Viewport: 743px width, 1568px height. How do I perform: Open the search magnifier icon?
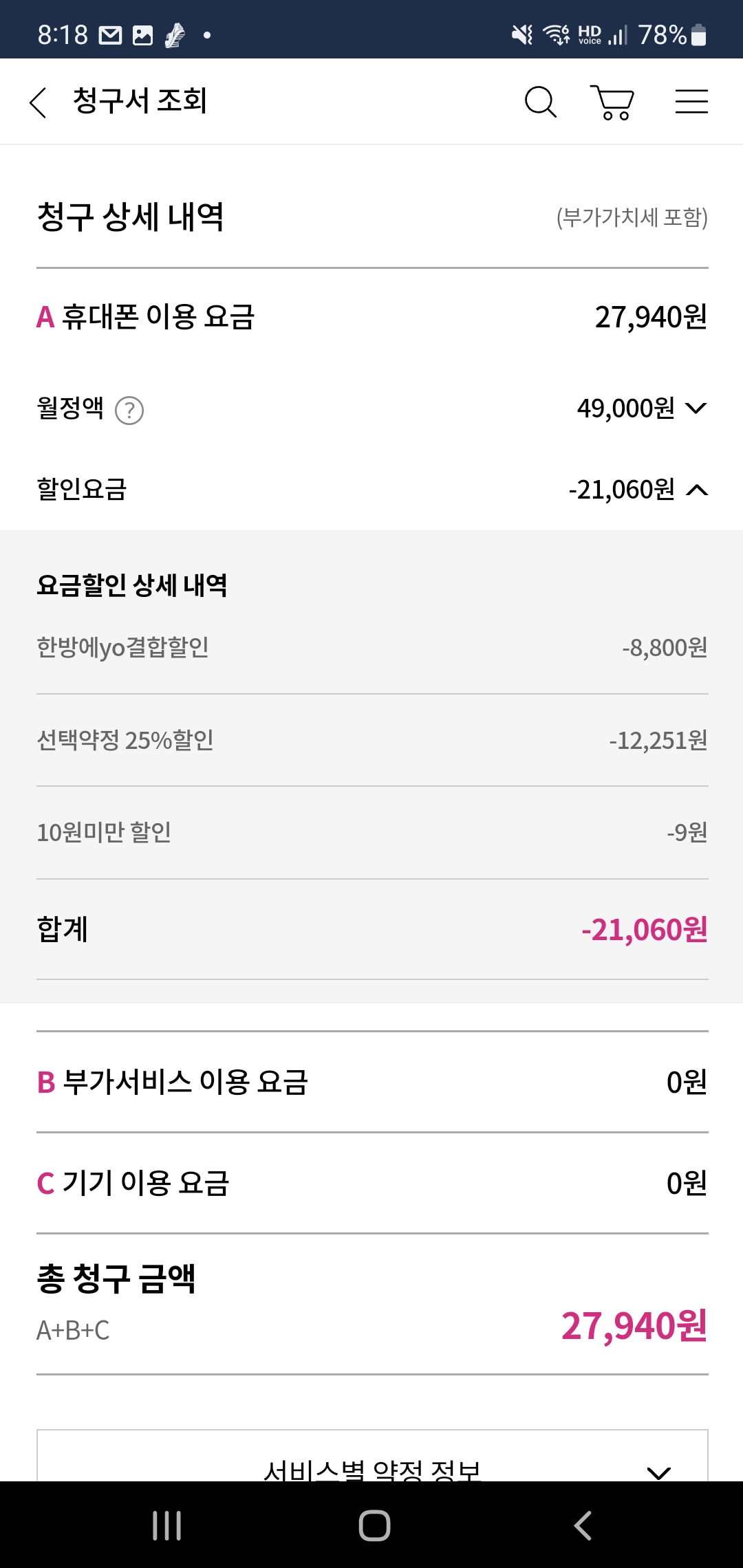pyautogui.click(x=540, y=102)
